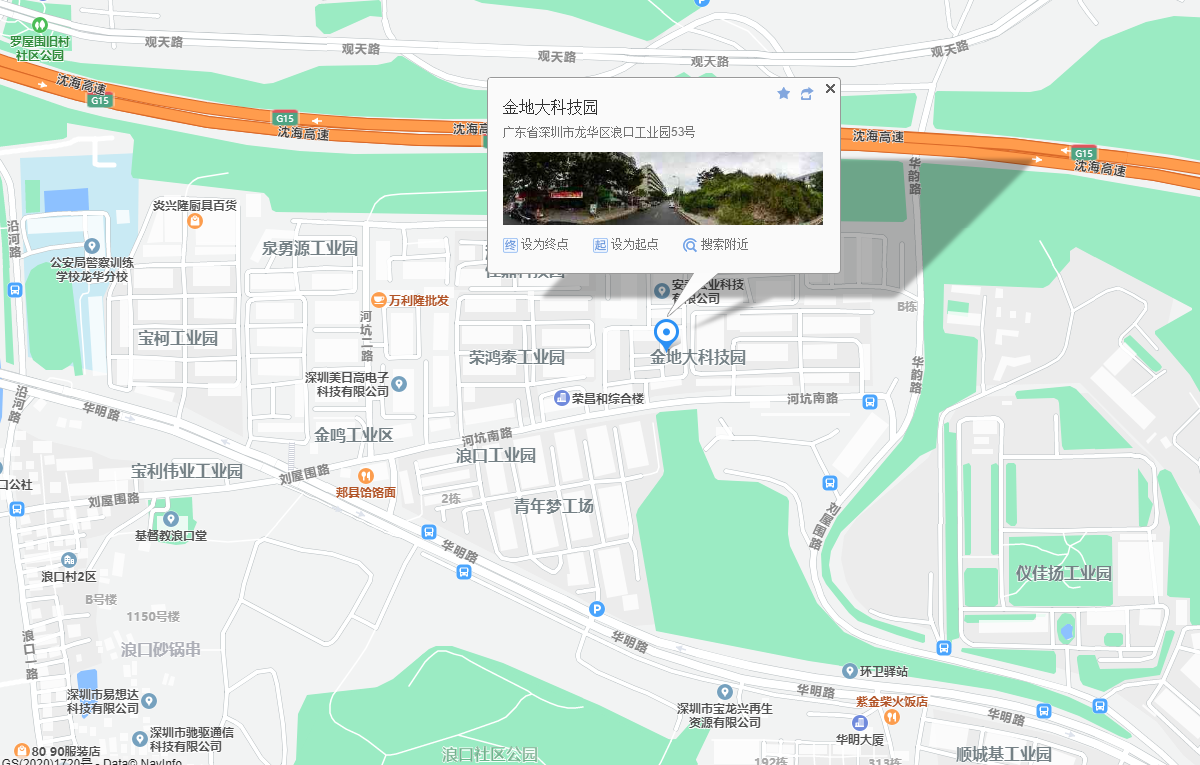1200x765 pixels.
Task: Search nearby places (搜索附近)
Action: (x=715, y=245)
